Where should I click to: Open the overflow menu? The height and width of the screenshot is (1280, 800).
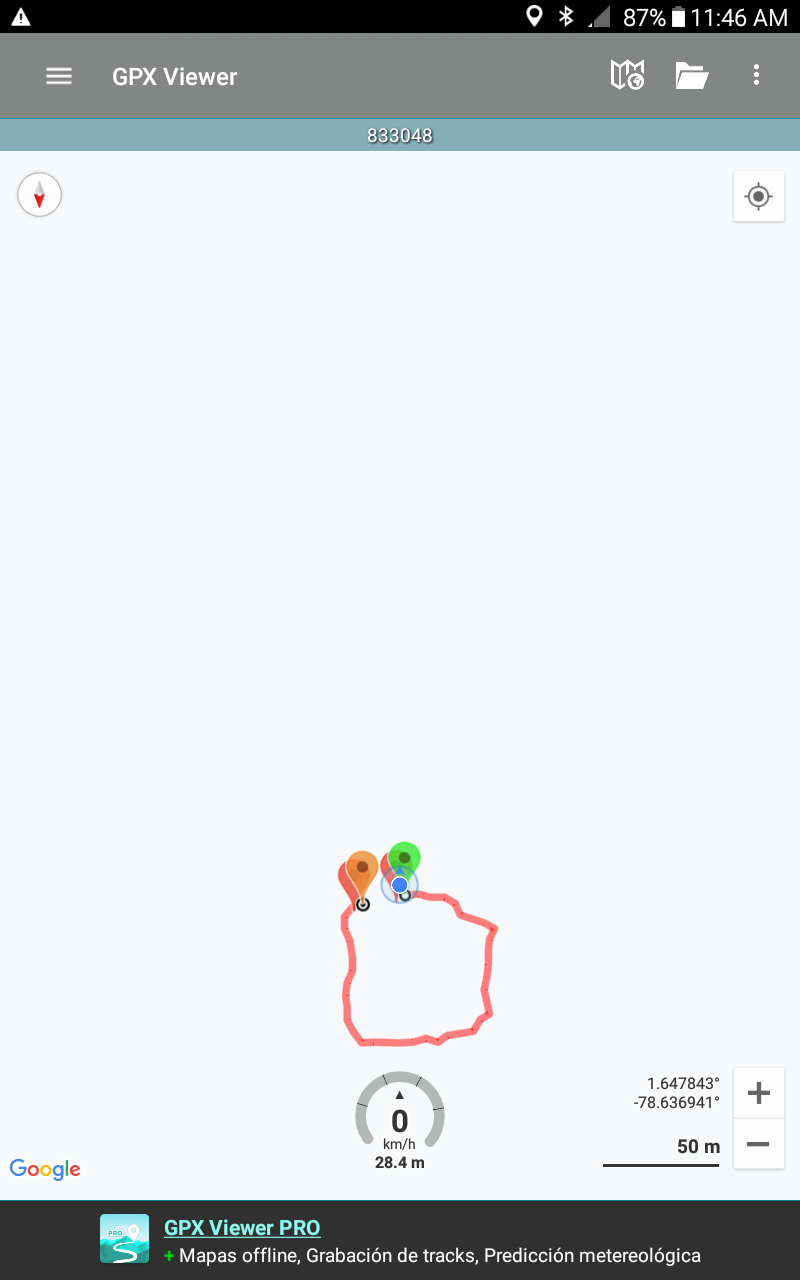point(756,75)
